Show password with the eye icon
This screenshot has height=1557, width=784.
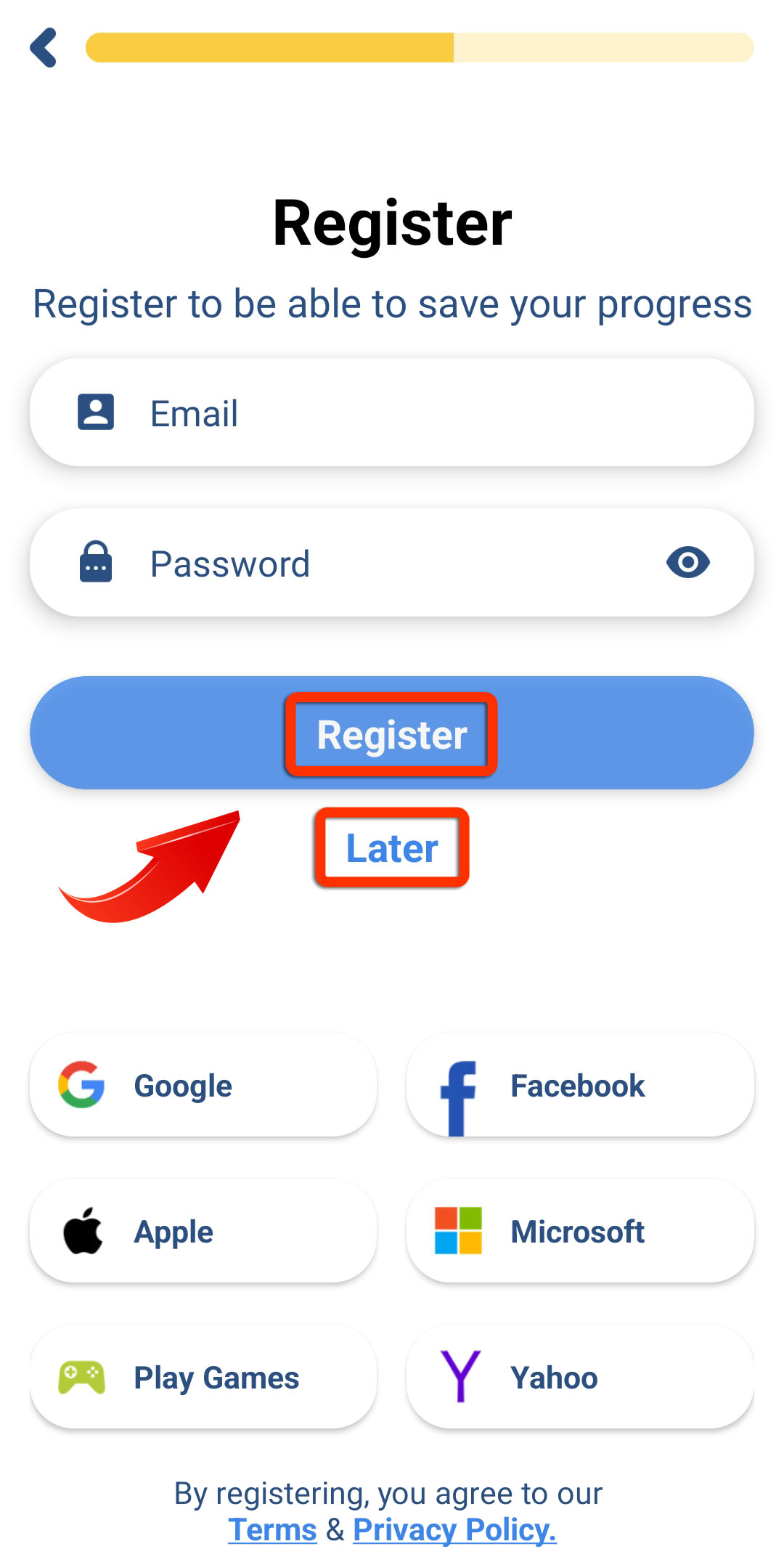[688, 562]
